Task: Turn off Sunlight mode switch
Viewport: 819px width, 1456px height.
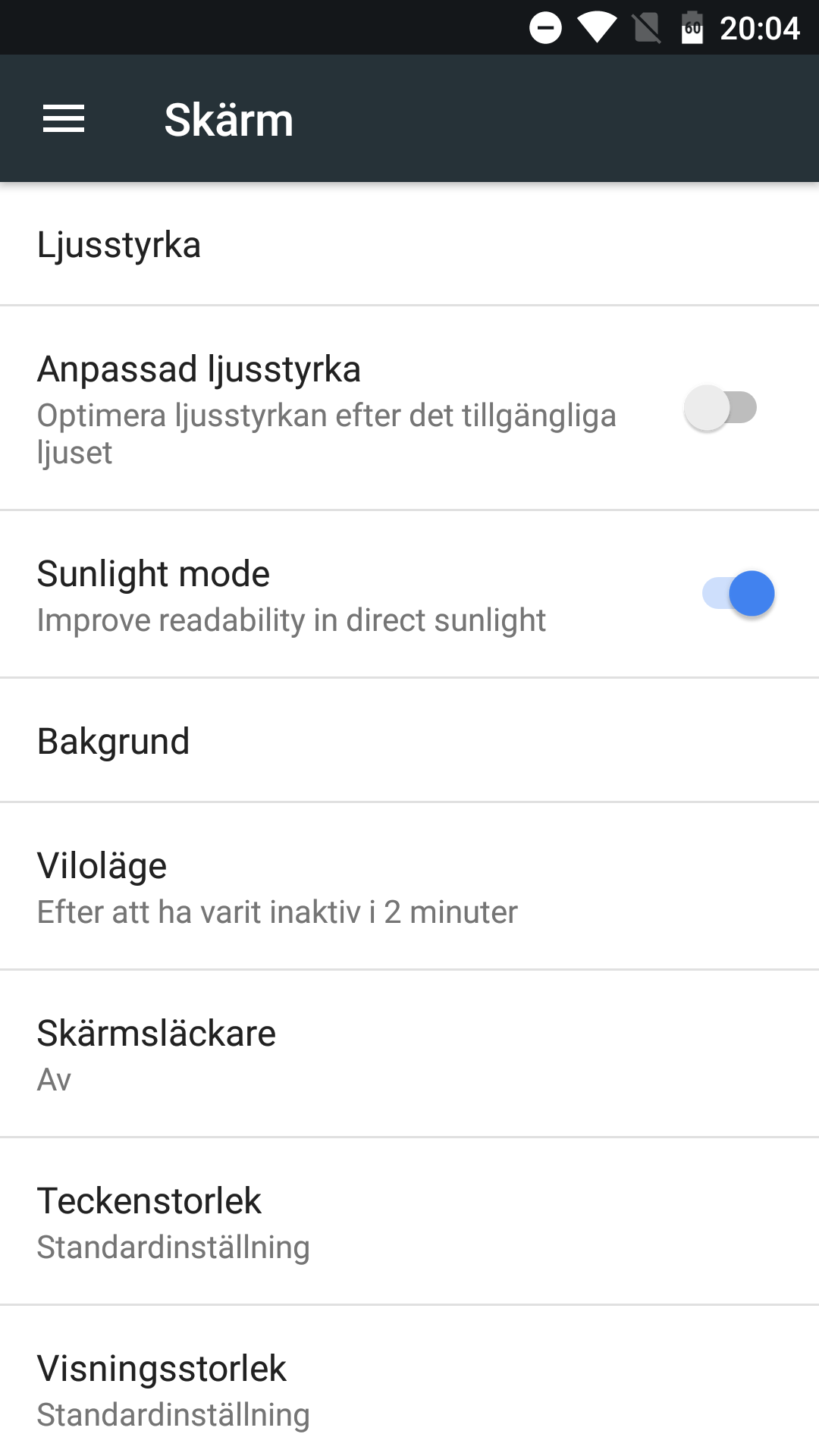Action: pos(738,594)
